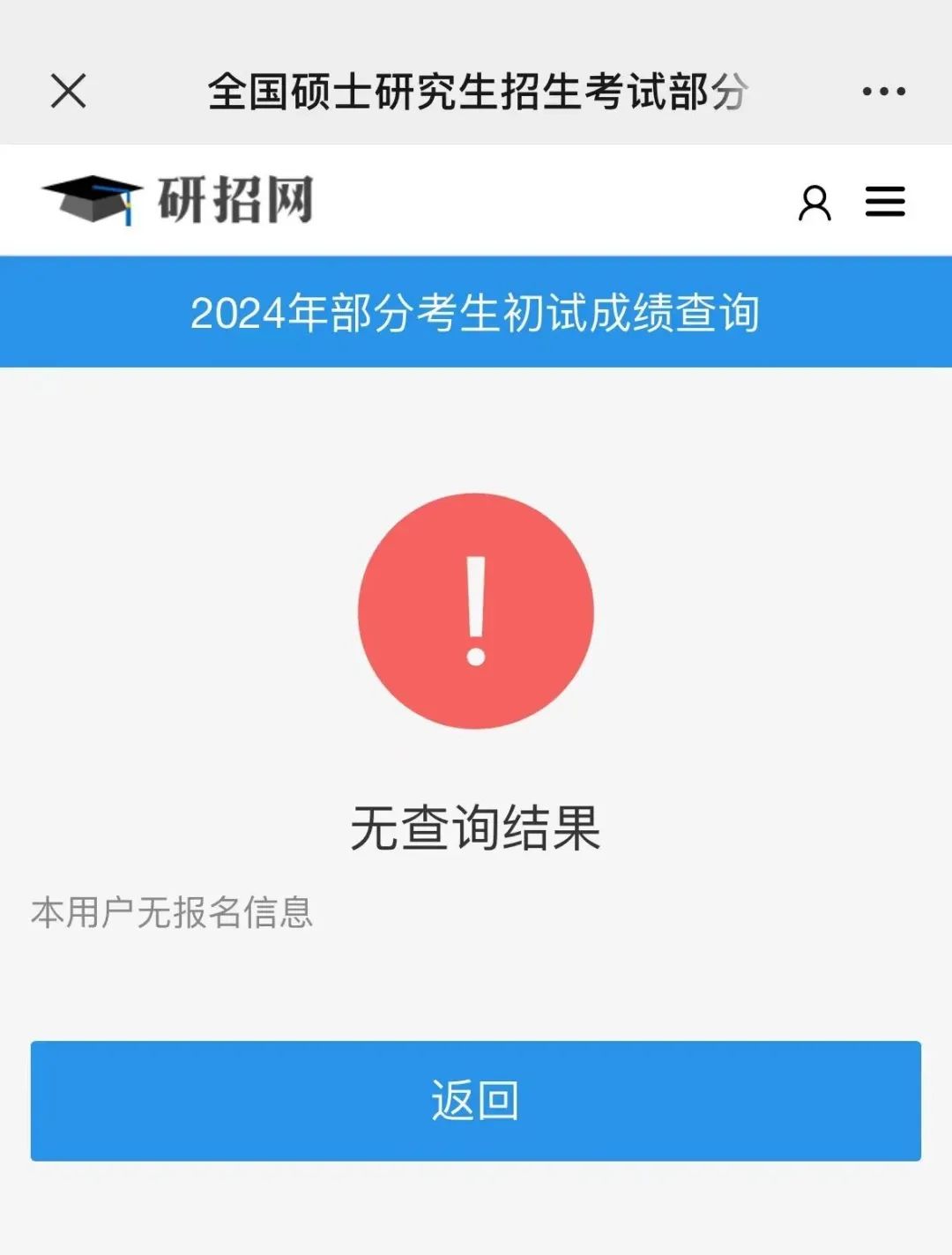The image size is (952, 1255).
Task: Tap the 返回 button
Action: pyautogui.click(x=476, y=1100)
